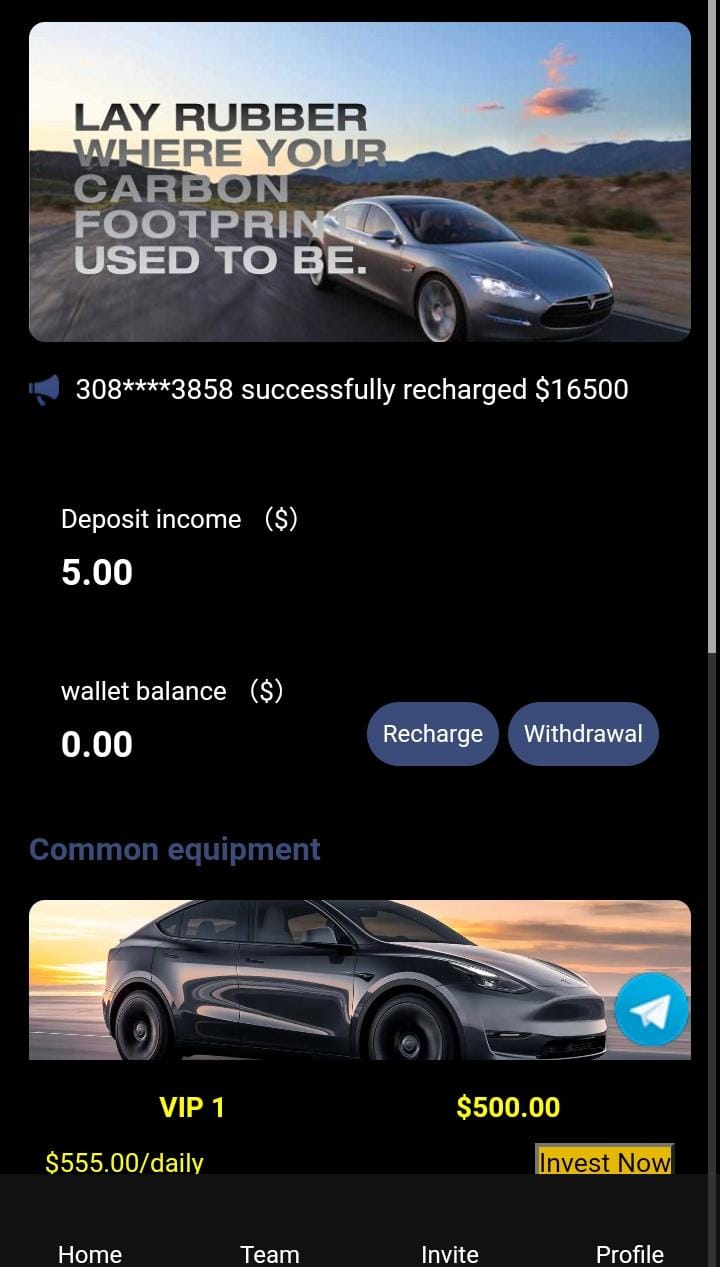Open the Withdrawal option
The height and width of the screenshot is (1267, 720).
point(583,734)
